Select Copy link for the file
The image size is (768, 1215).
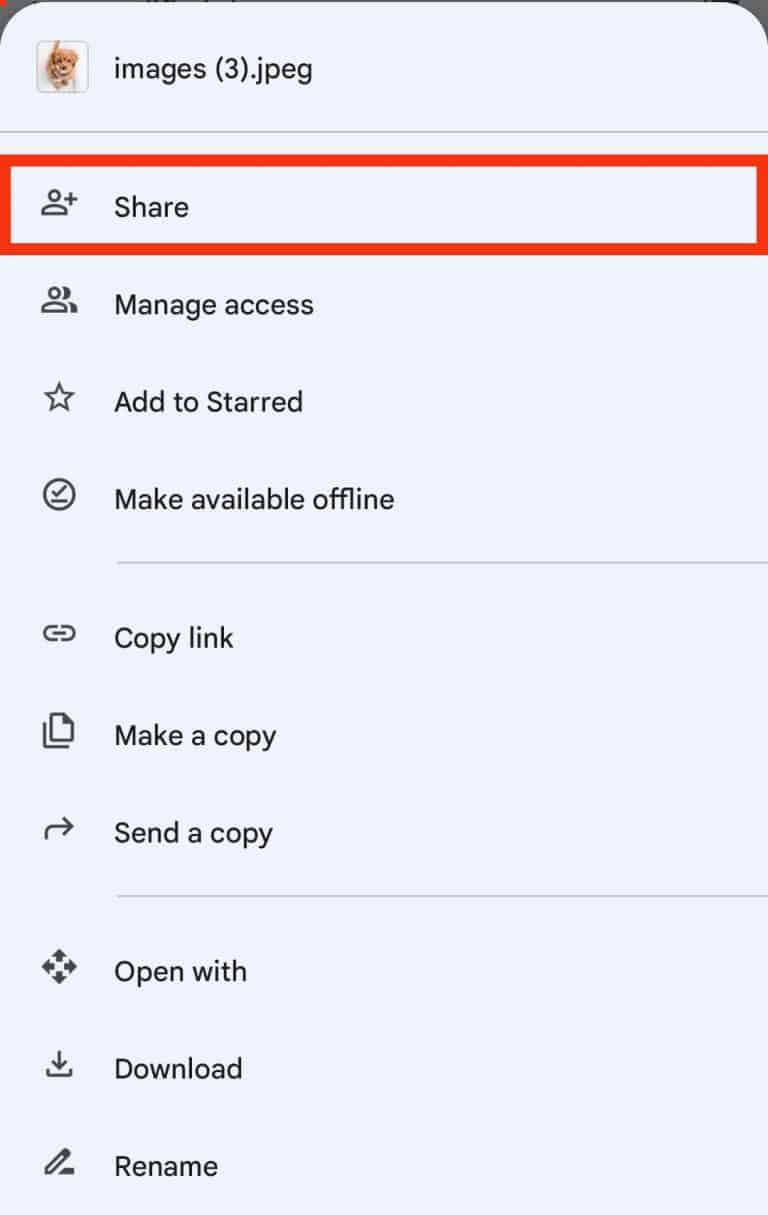point(173,638)
